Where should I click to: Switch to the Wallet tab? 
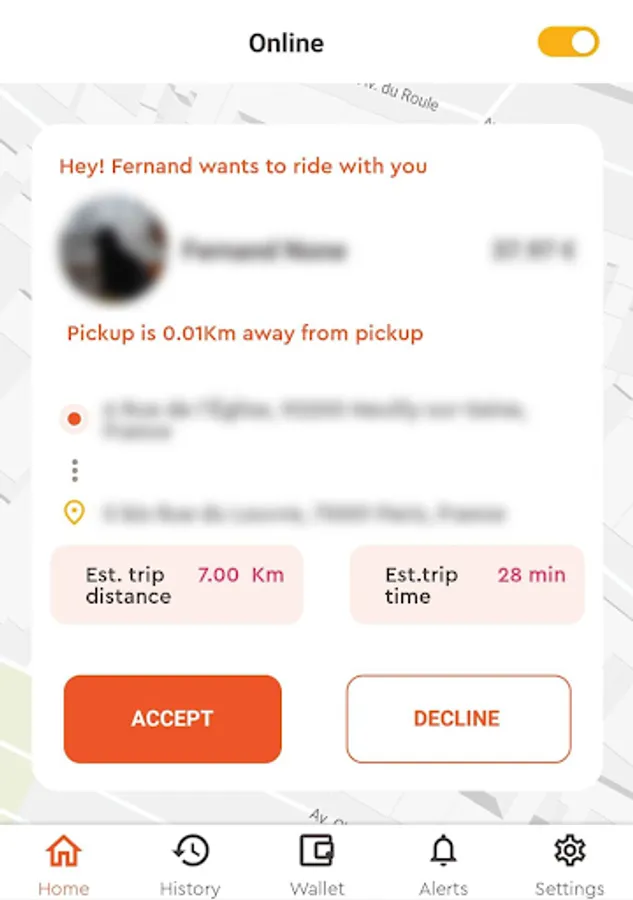coord(317,864)
